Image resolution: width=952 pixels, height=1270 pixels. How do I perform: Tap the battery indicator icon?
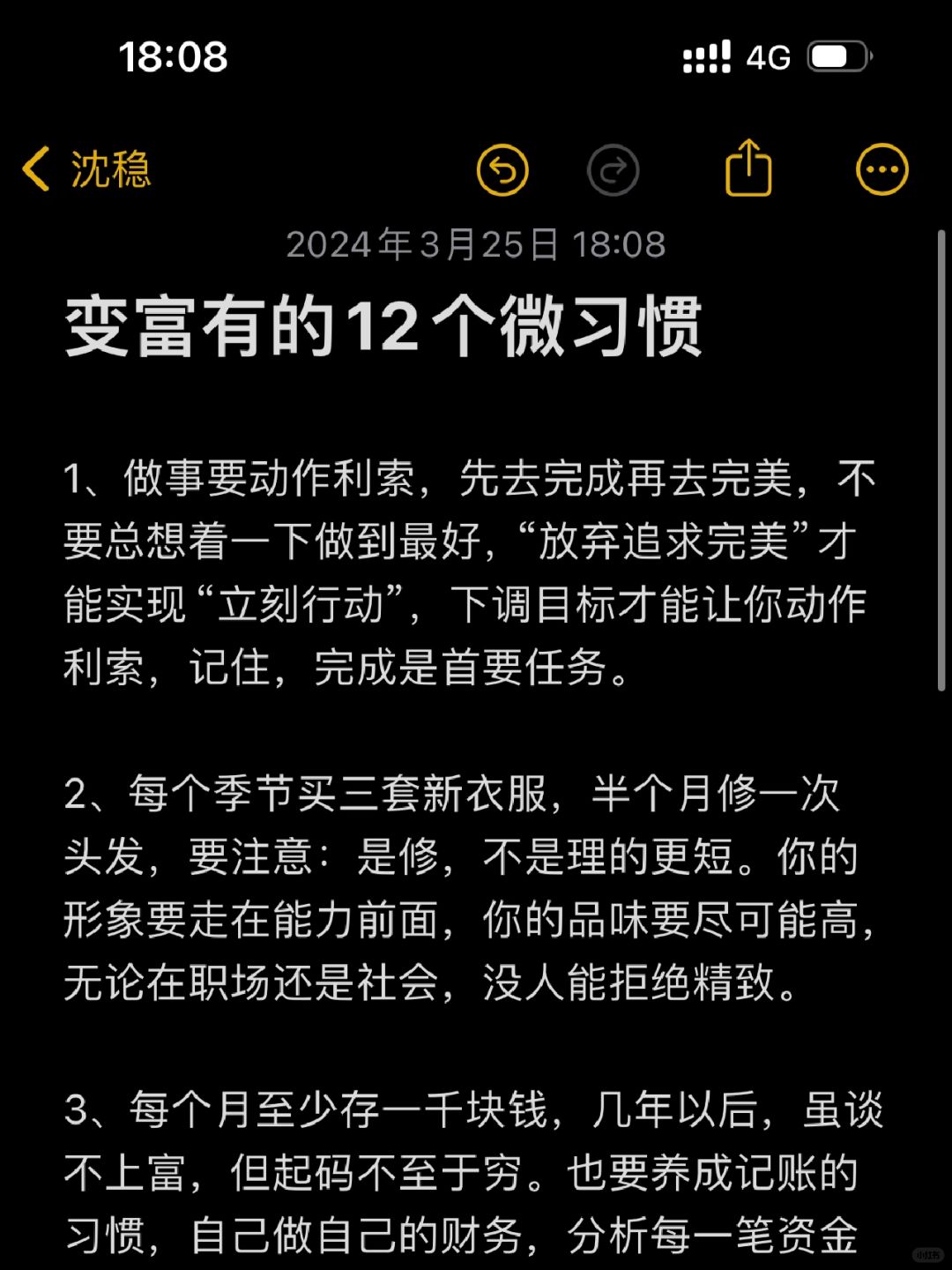point(836,56)
